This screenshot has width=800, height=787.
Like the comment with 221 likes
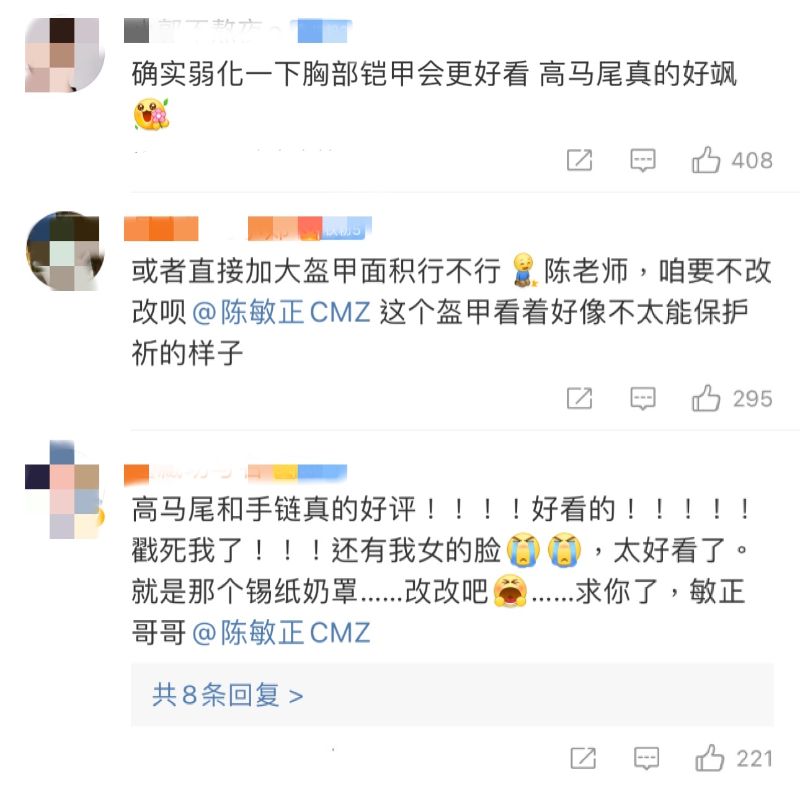(x=711, y=758)
